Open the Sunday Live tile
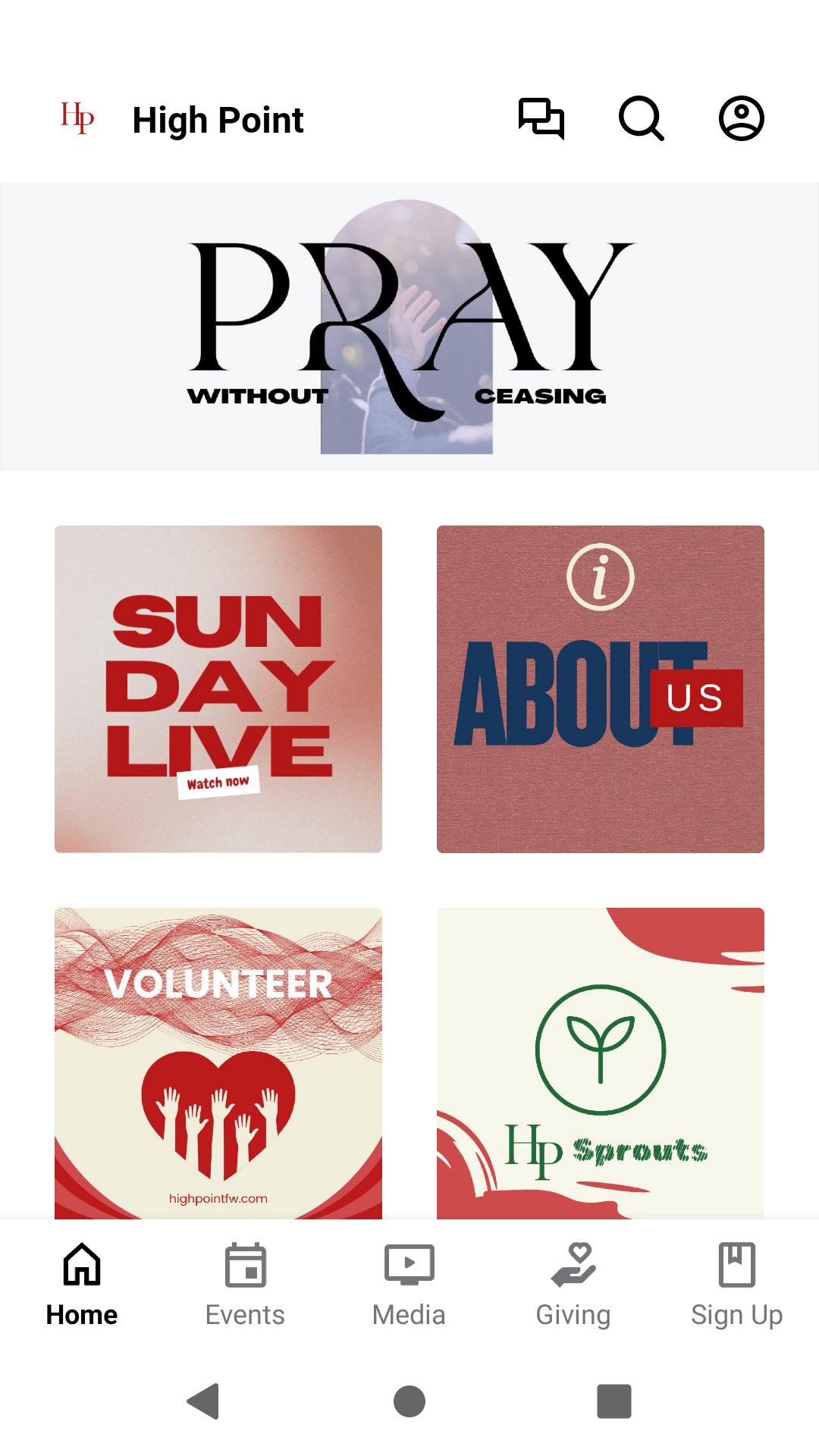This screenshot has width=819, height=1456. click(x=218, y=689)
